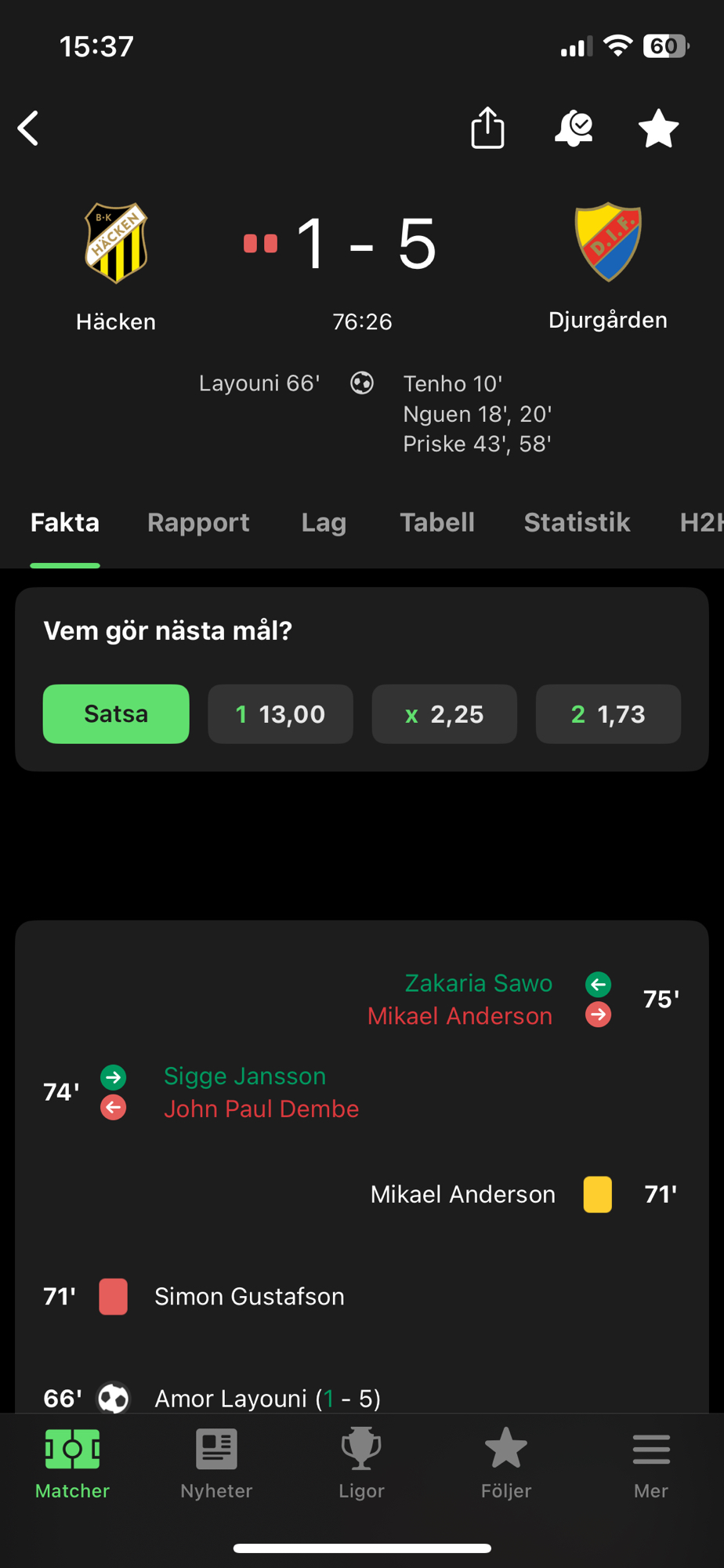Select draw odds x 2,25

tap(444, 714)
